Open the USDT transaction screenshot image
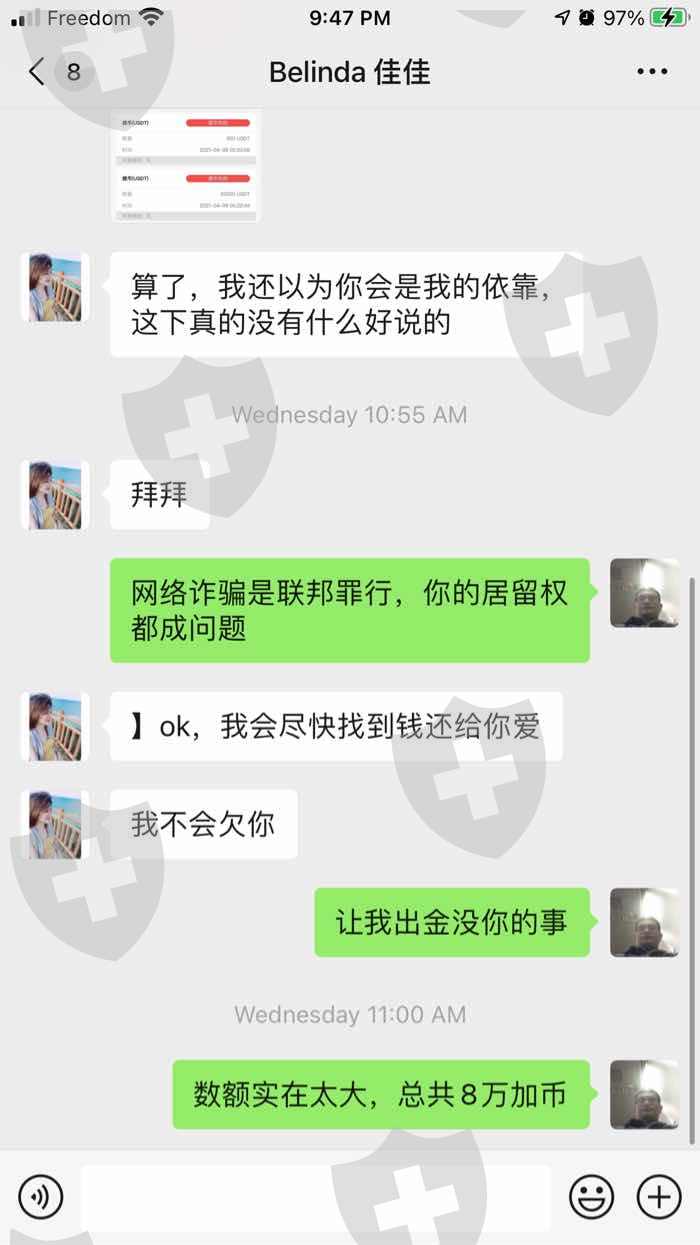This screenshot has height=1245, width=700. coord(185,165)
